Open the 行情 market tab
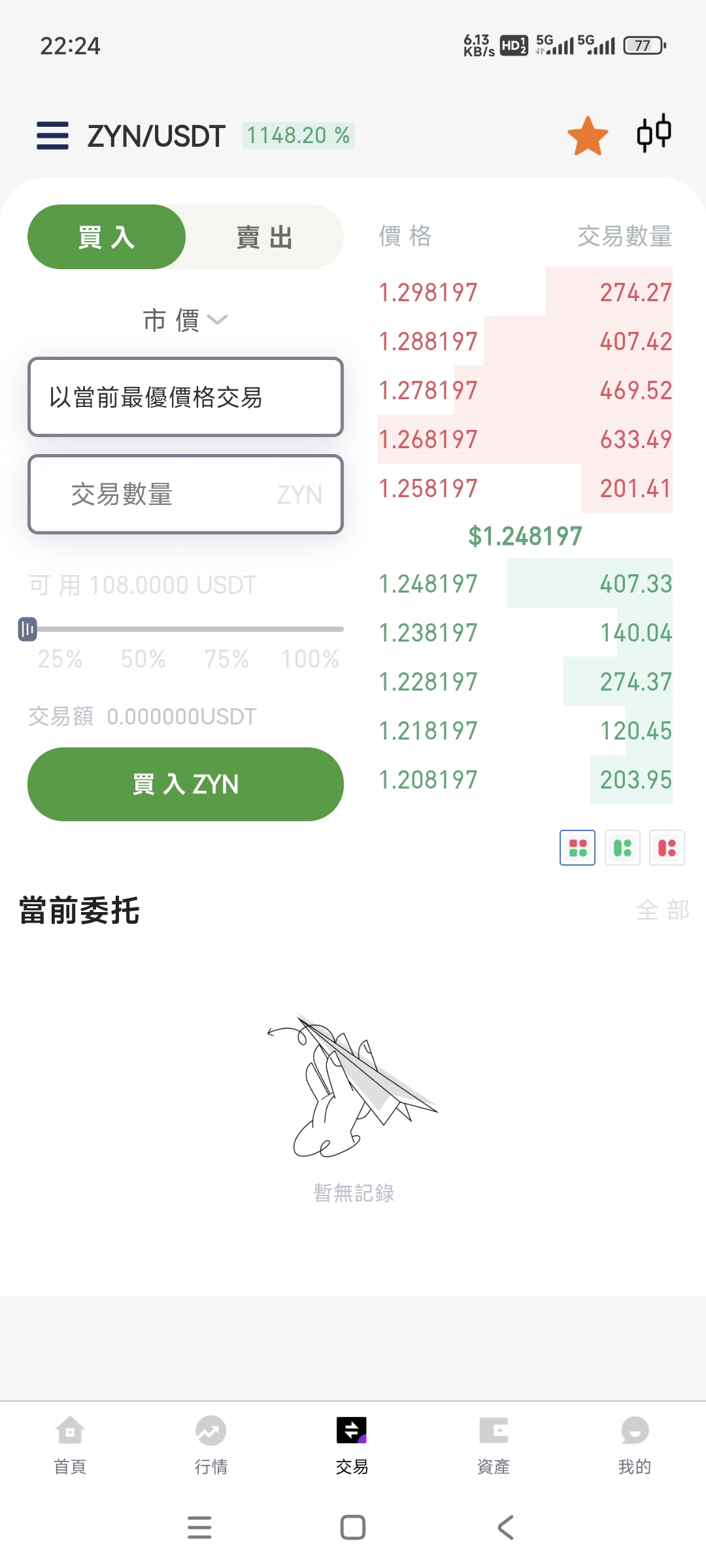706x1568 pixels. tap(210, 1445)
